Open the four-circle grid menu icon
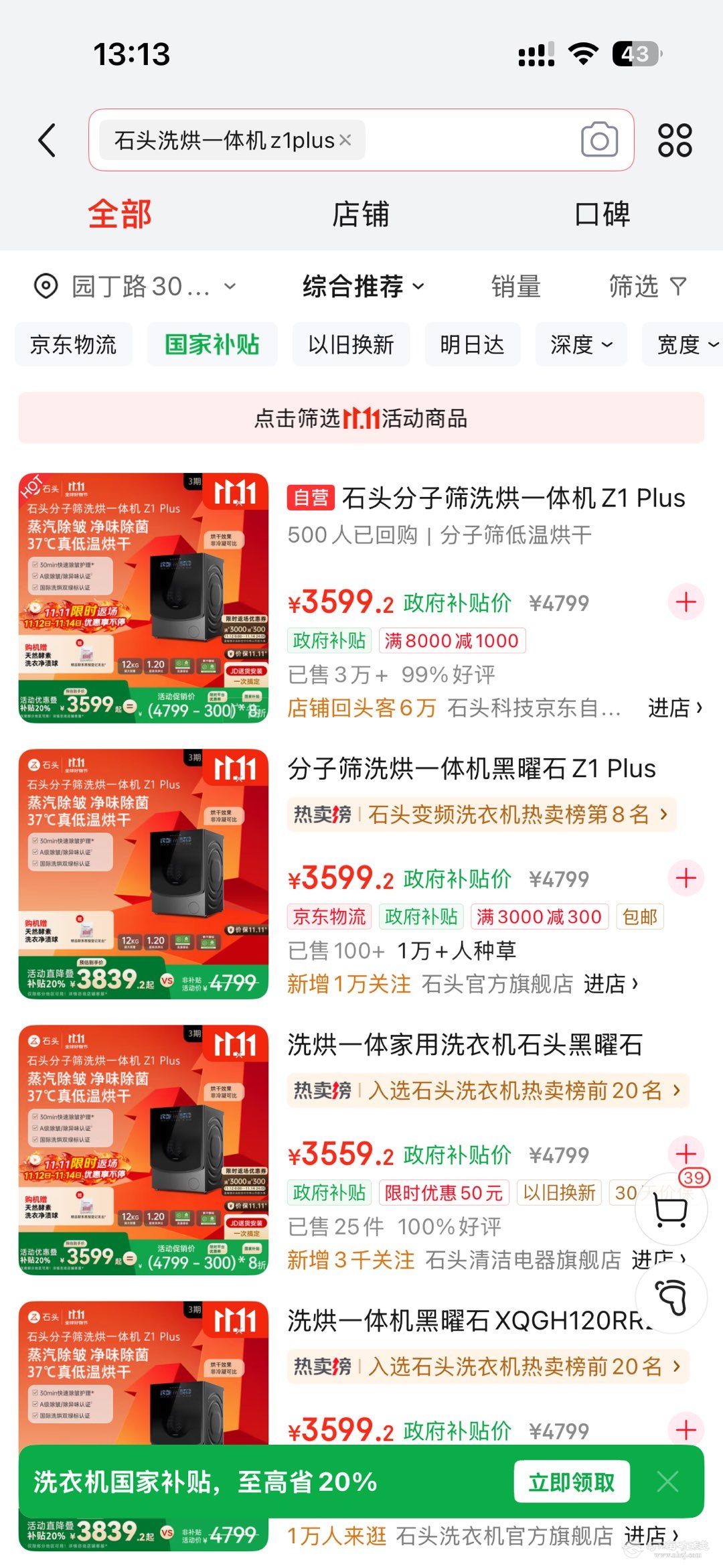Viewport: 723px width, 1568px height. pyautogui.click(x=675, y=140)
